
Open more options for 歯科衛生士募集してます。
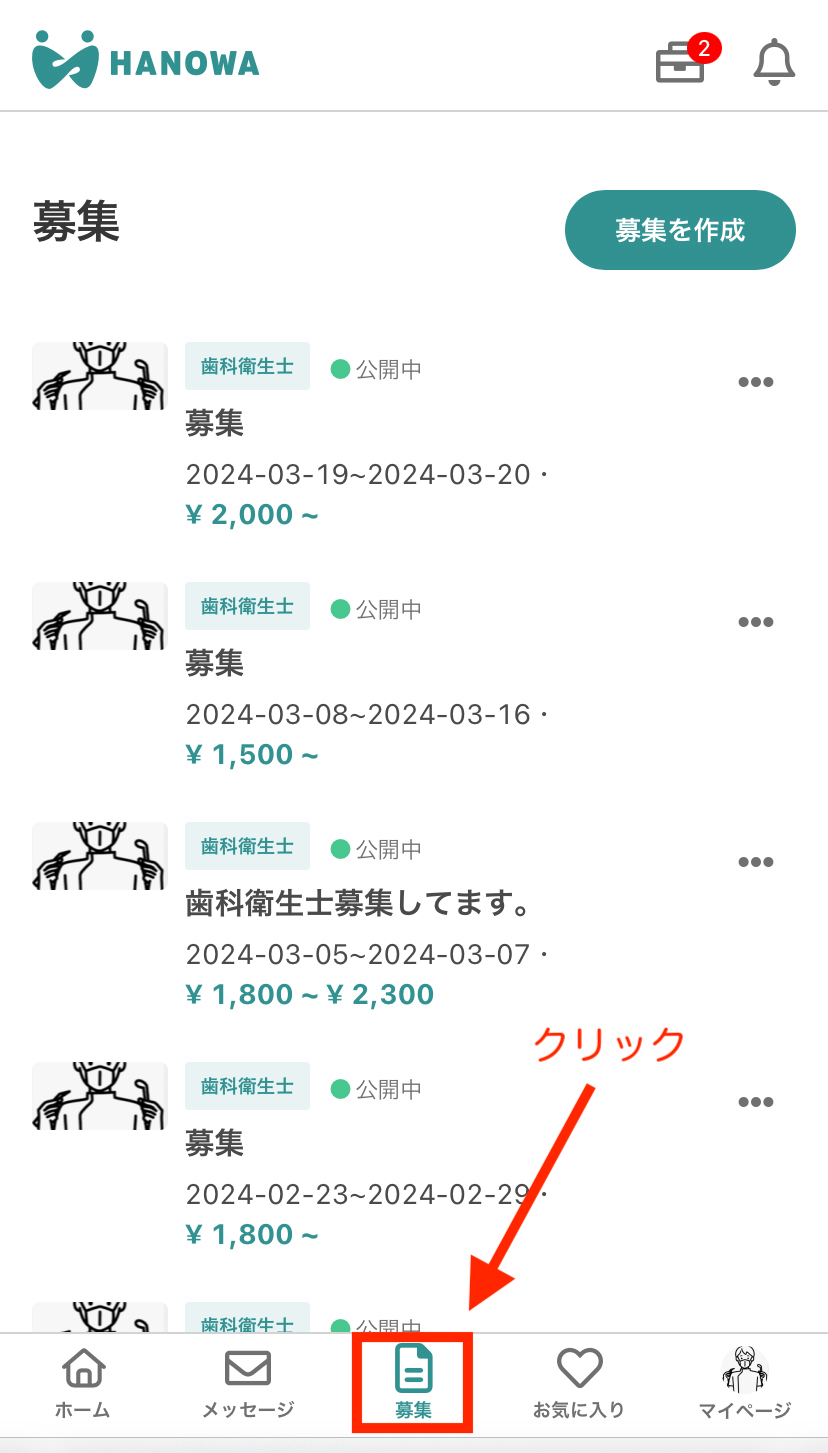pos(755,862)
